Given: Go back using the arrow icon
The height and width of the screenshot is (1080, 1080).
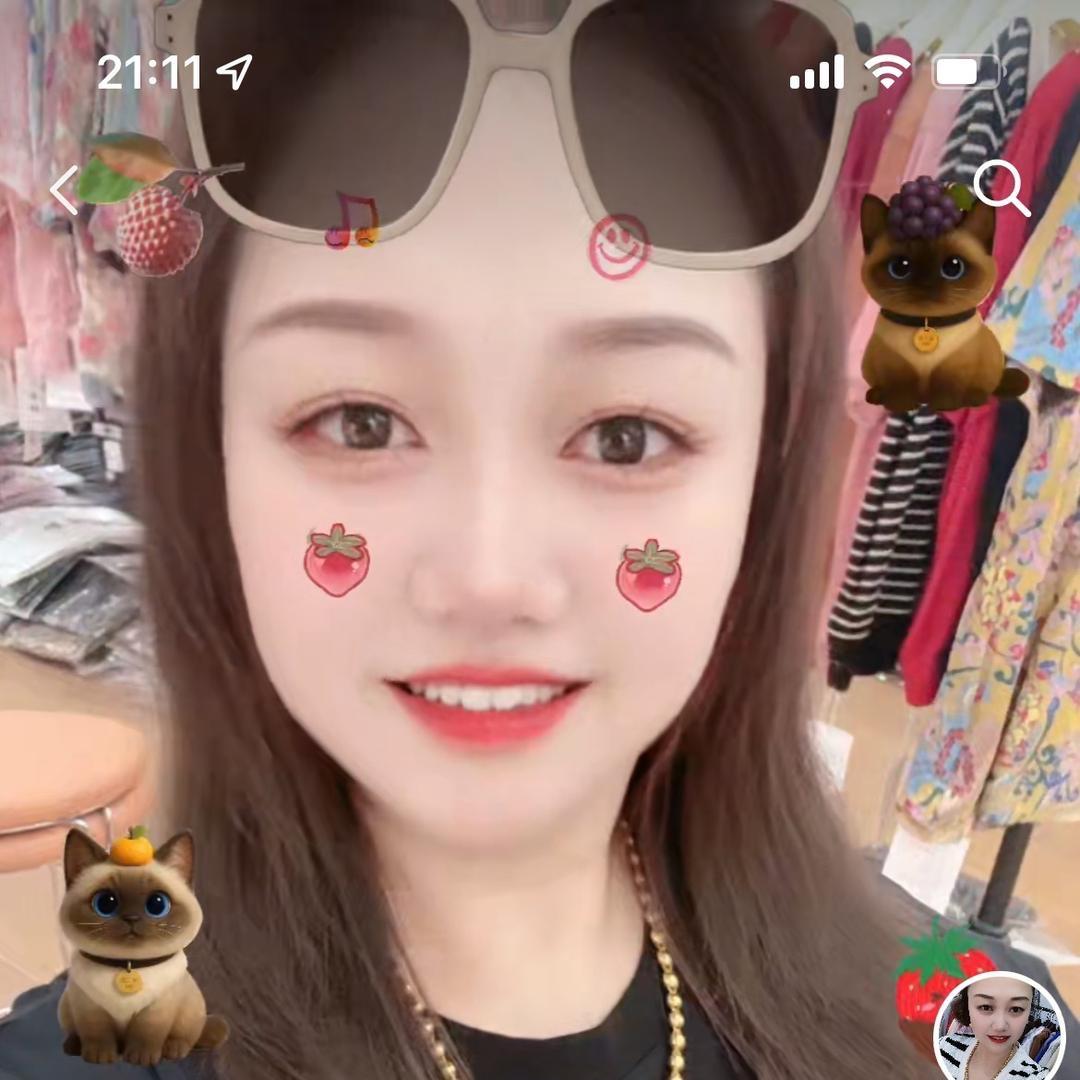Looking at the screenshot, I should click(x=64, y=190).
